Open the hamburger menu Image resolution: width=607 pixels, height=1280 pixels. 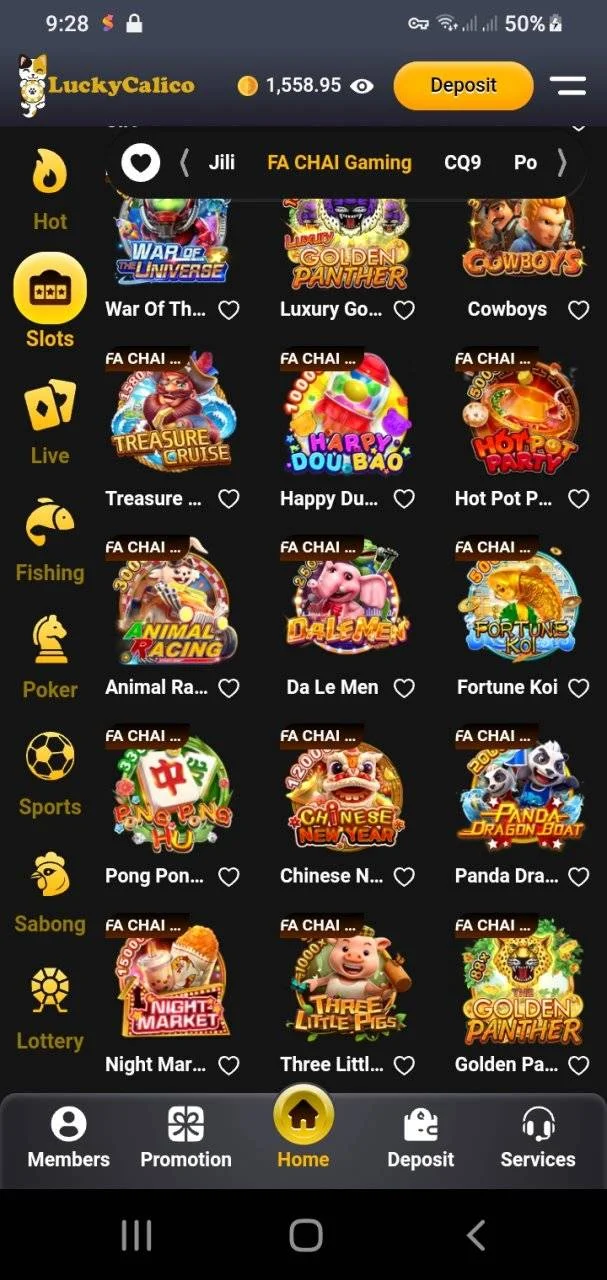[568, 85]
